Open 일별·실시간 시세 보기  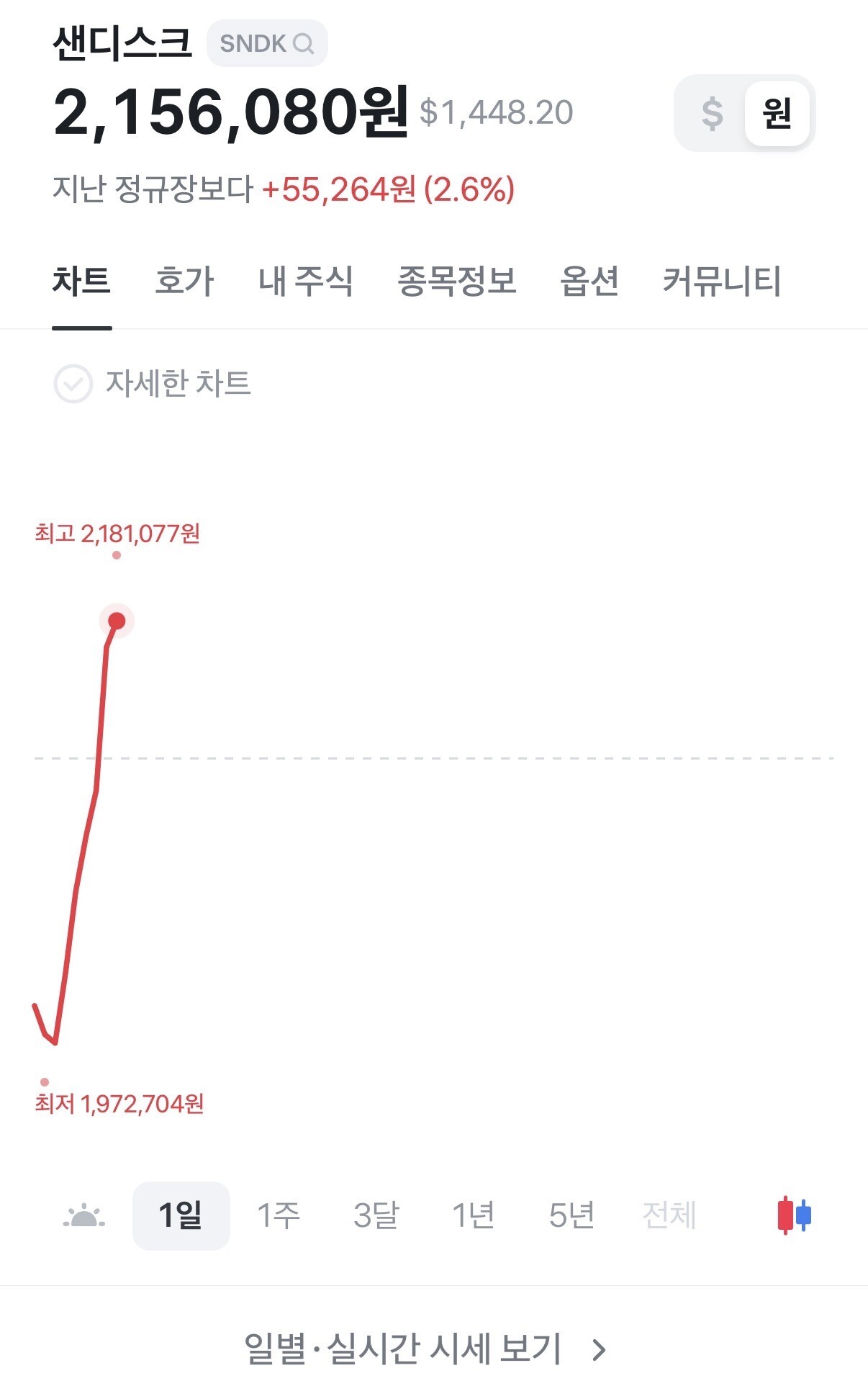[x=425, y=1349]
